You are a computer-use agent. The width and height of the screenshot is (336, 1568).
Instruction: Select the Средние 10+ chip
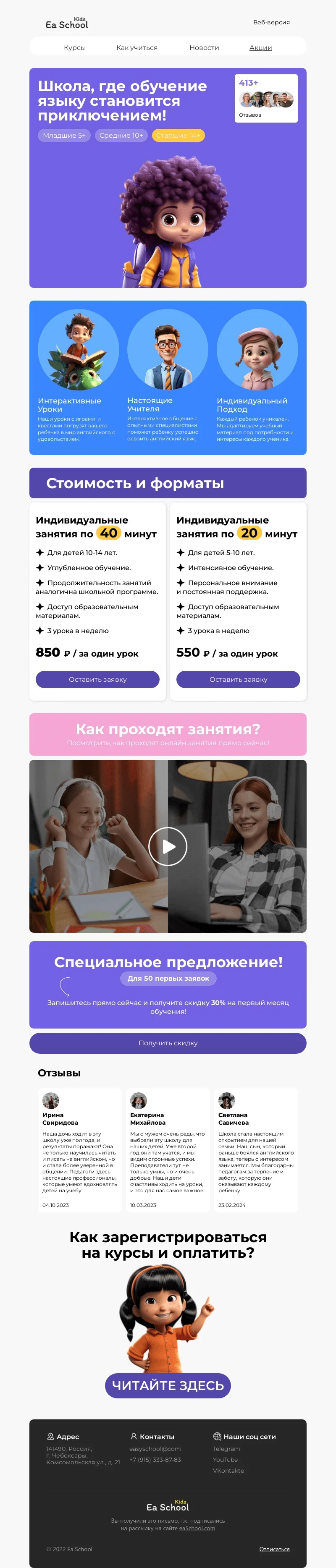point(121,135)
